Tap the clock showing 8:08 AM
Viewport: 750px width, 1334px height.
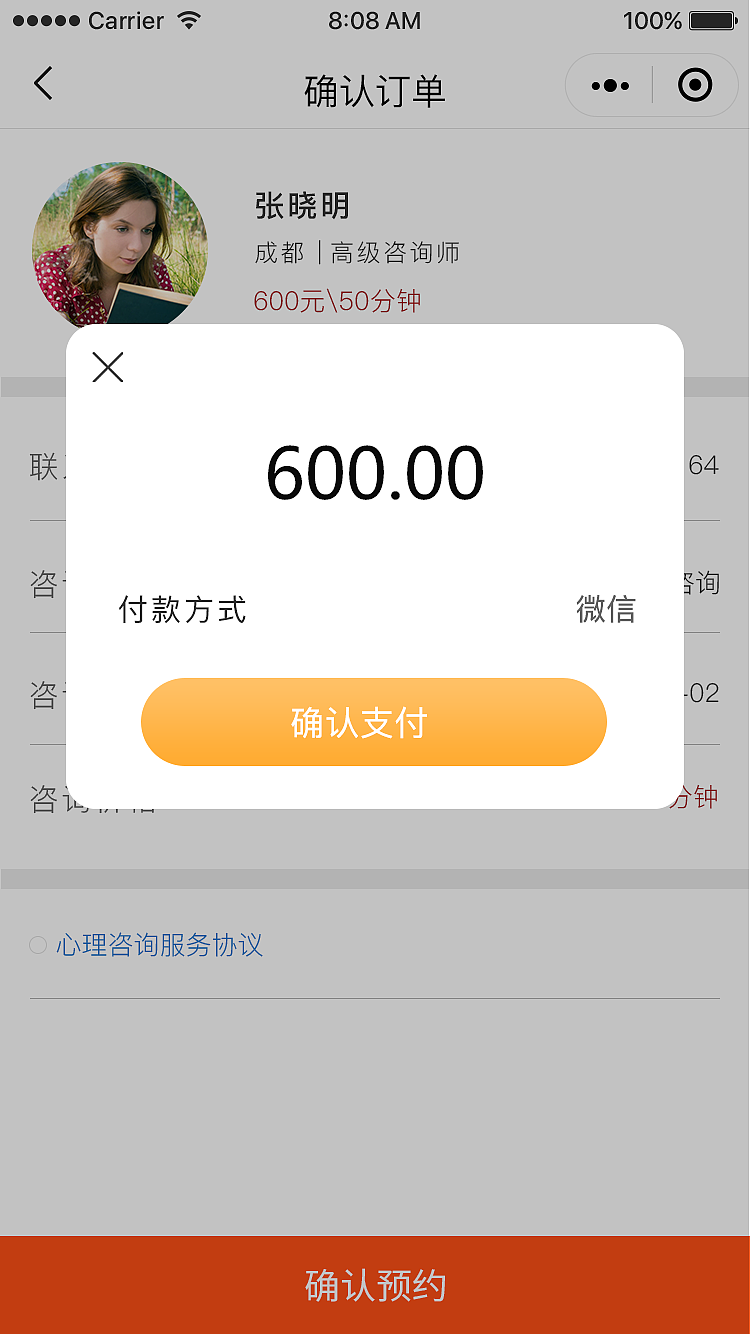tap(375, 21)
